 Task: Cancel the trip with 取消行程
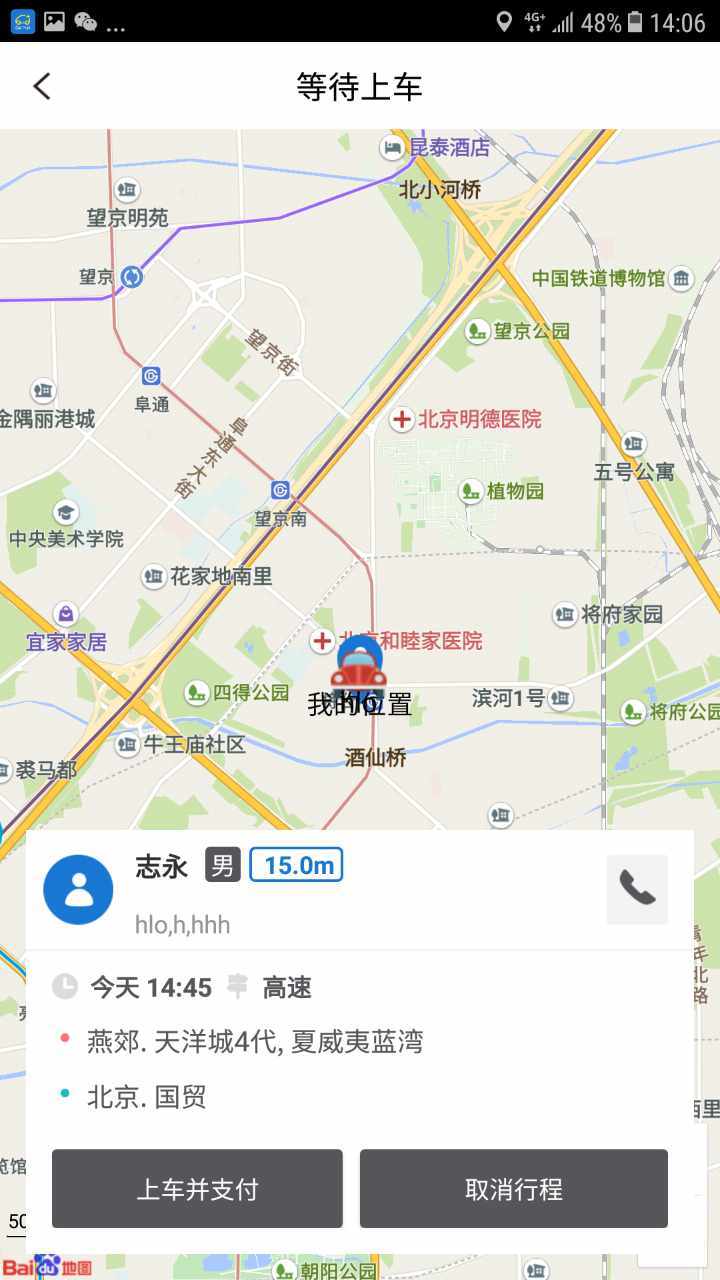(513, 1189)
